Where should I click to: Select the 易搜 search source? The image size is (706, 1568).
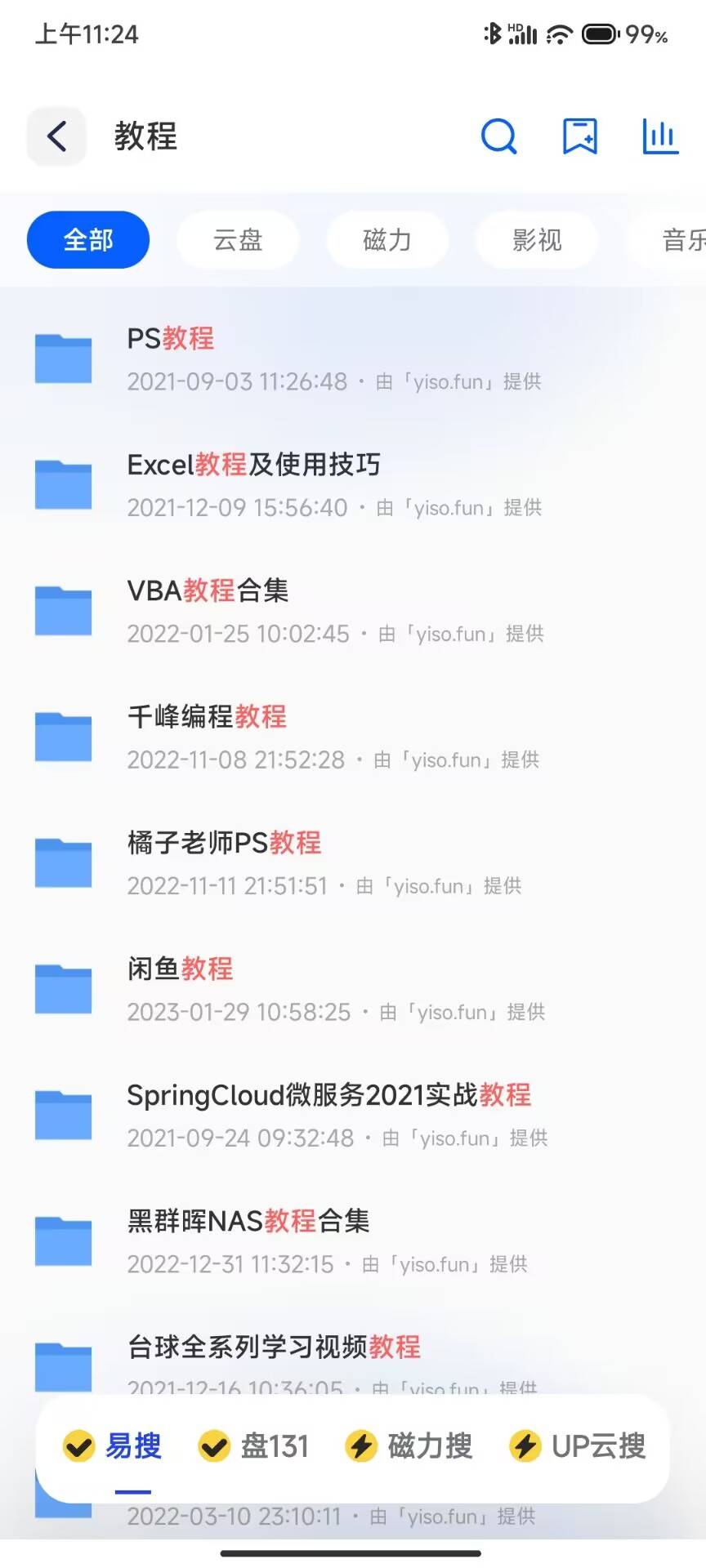coord(113,1446)
